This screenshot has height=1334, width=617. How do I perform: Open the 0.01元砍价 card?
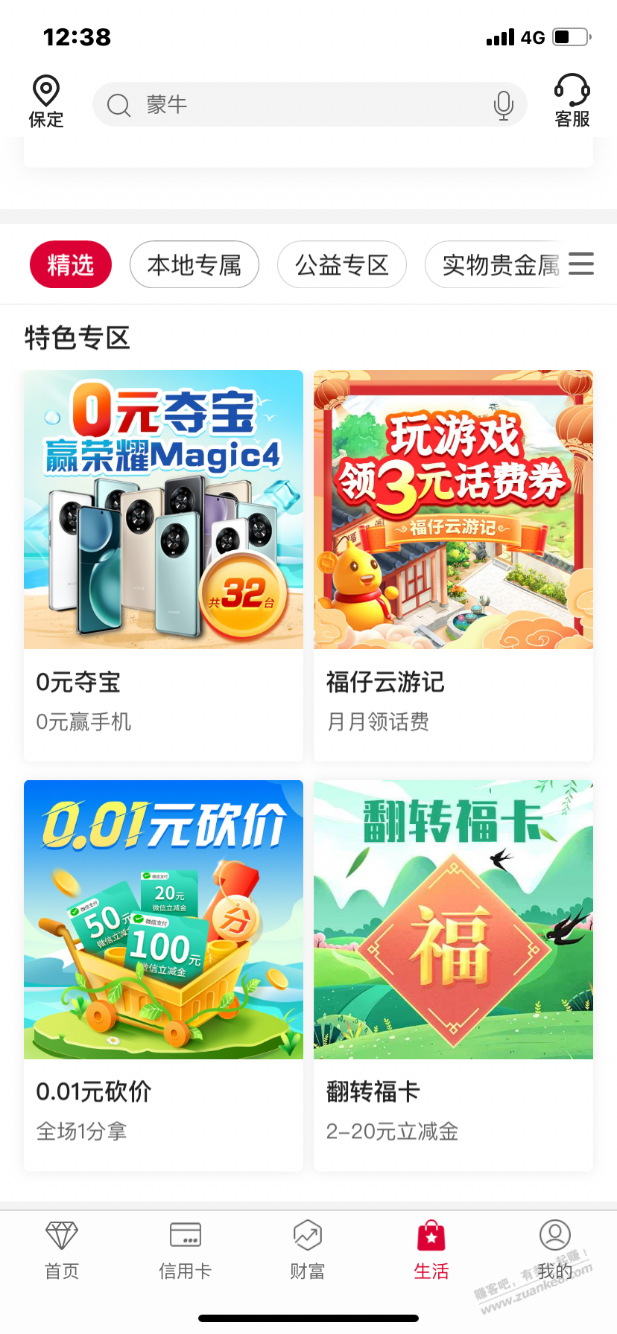tap(163, 975)
